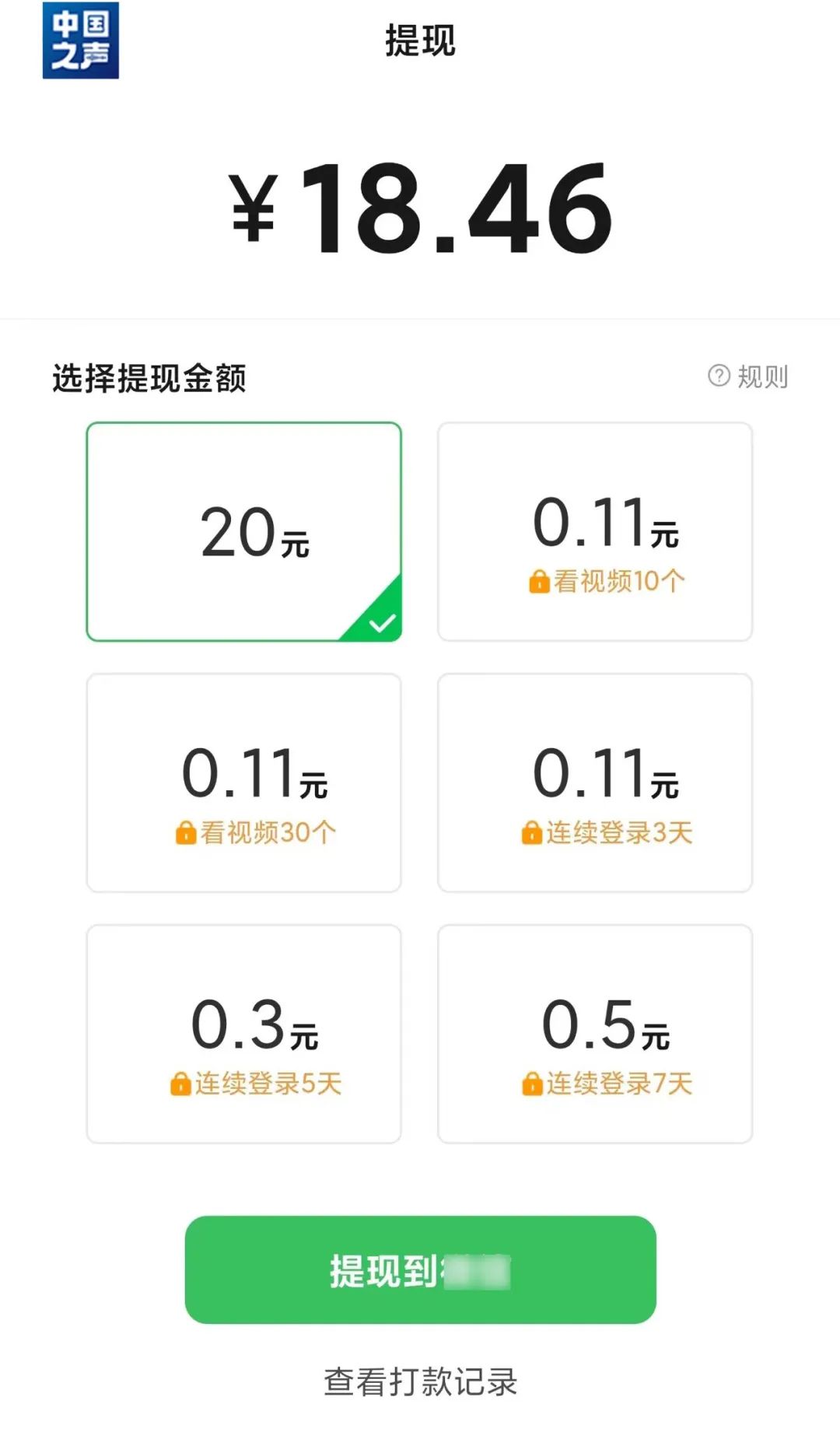This screenshot has width=840, height=1446.
Task: Click the question mark circle next to 规则
Action: 719,376
